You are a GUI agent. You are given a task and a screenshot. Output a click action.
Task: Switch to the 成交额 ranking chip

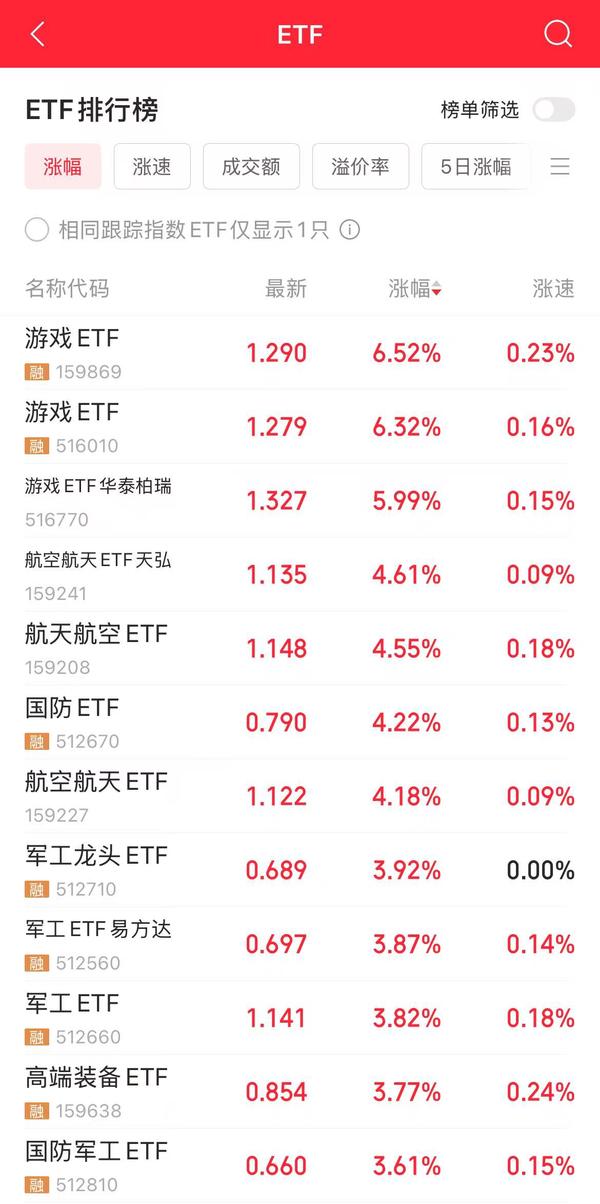[x=251, y=167]
